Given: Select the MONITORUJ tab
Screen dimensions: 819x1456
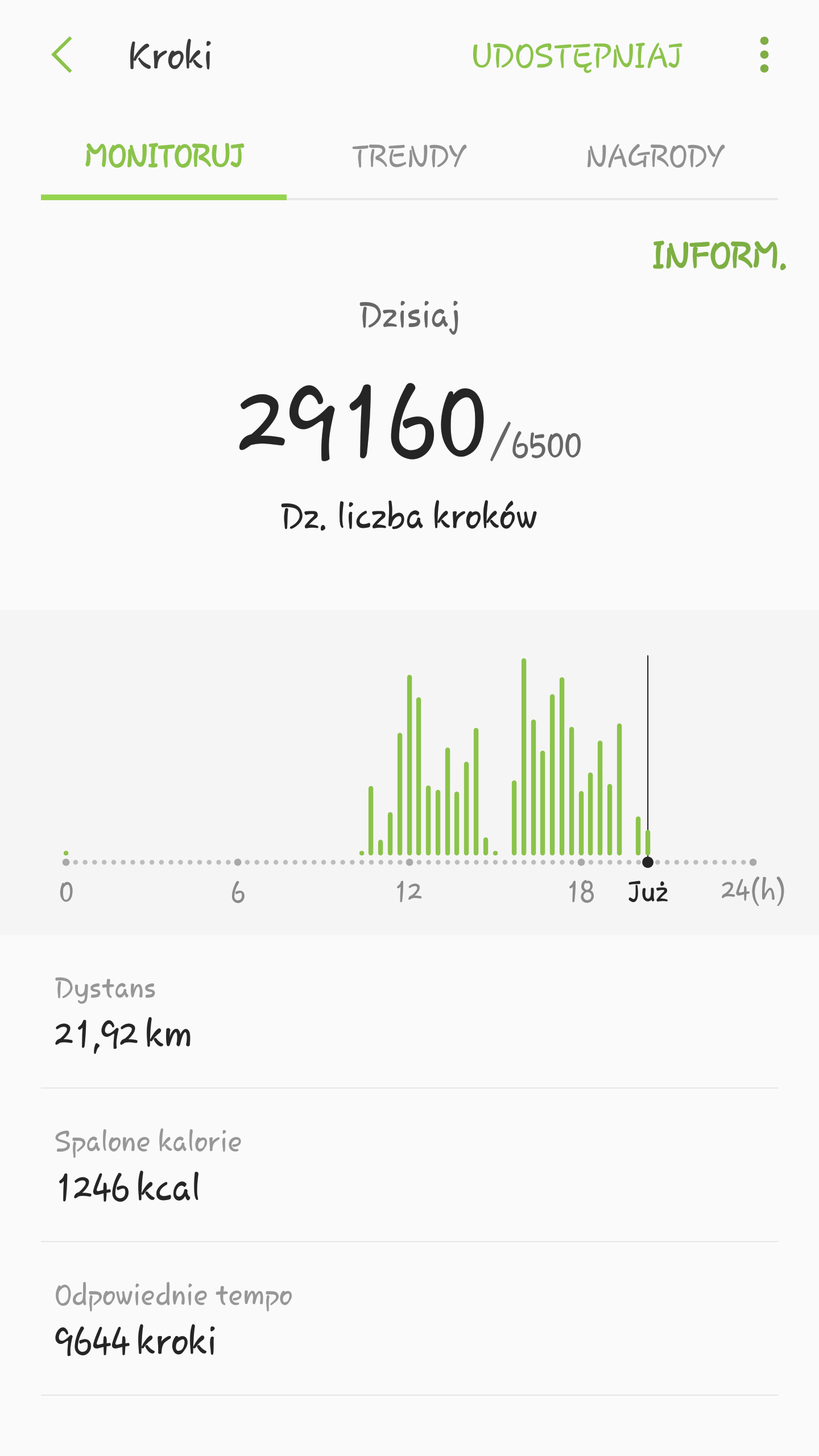Looking at the screenshot, I should click(164, 156).
